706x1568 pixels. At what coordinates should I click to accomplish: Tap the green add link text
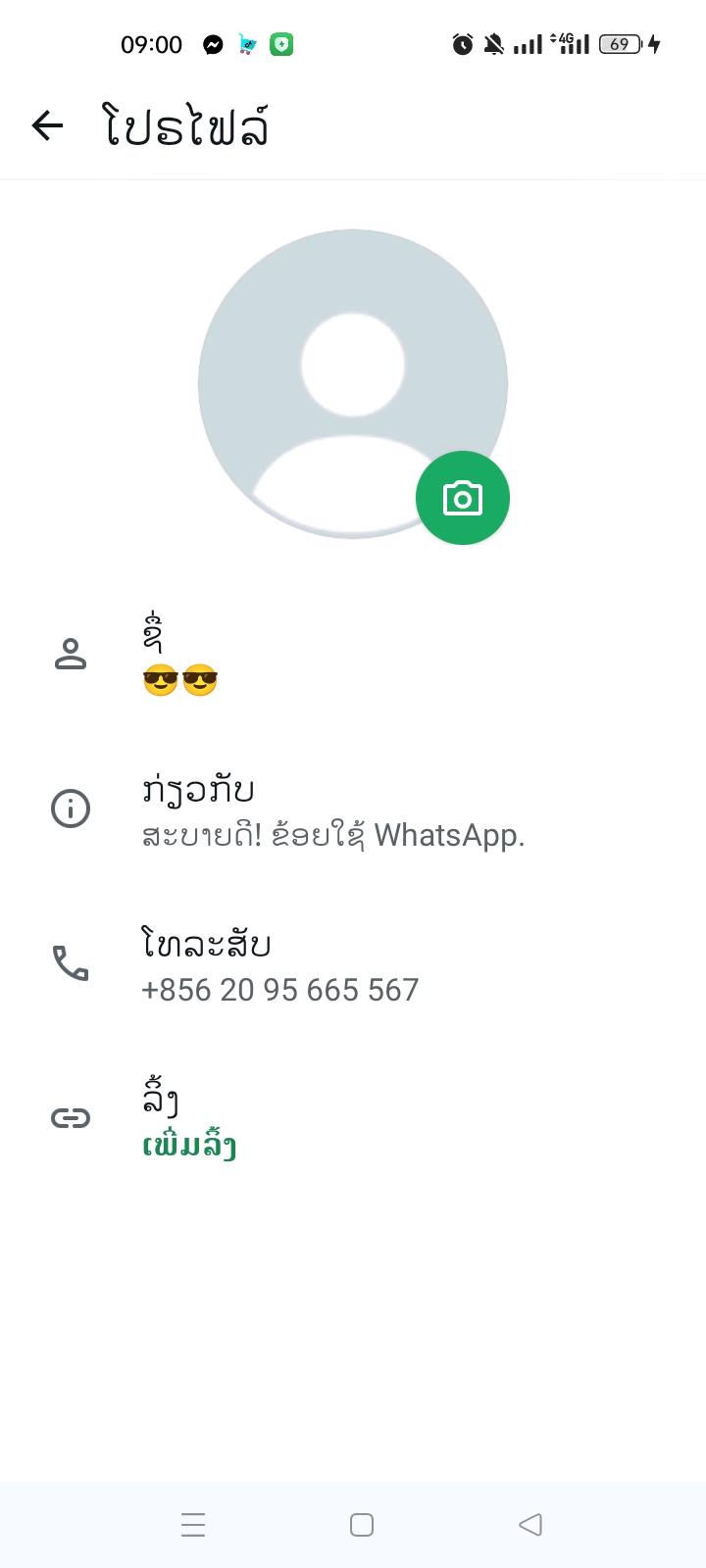click(189, 1145)
